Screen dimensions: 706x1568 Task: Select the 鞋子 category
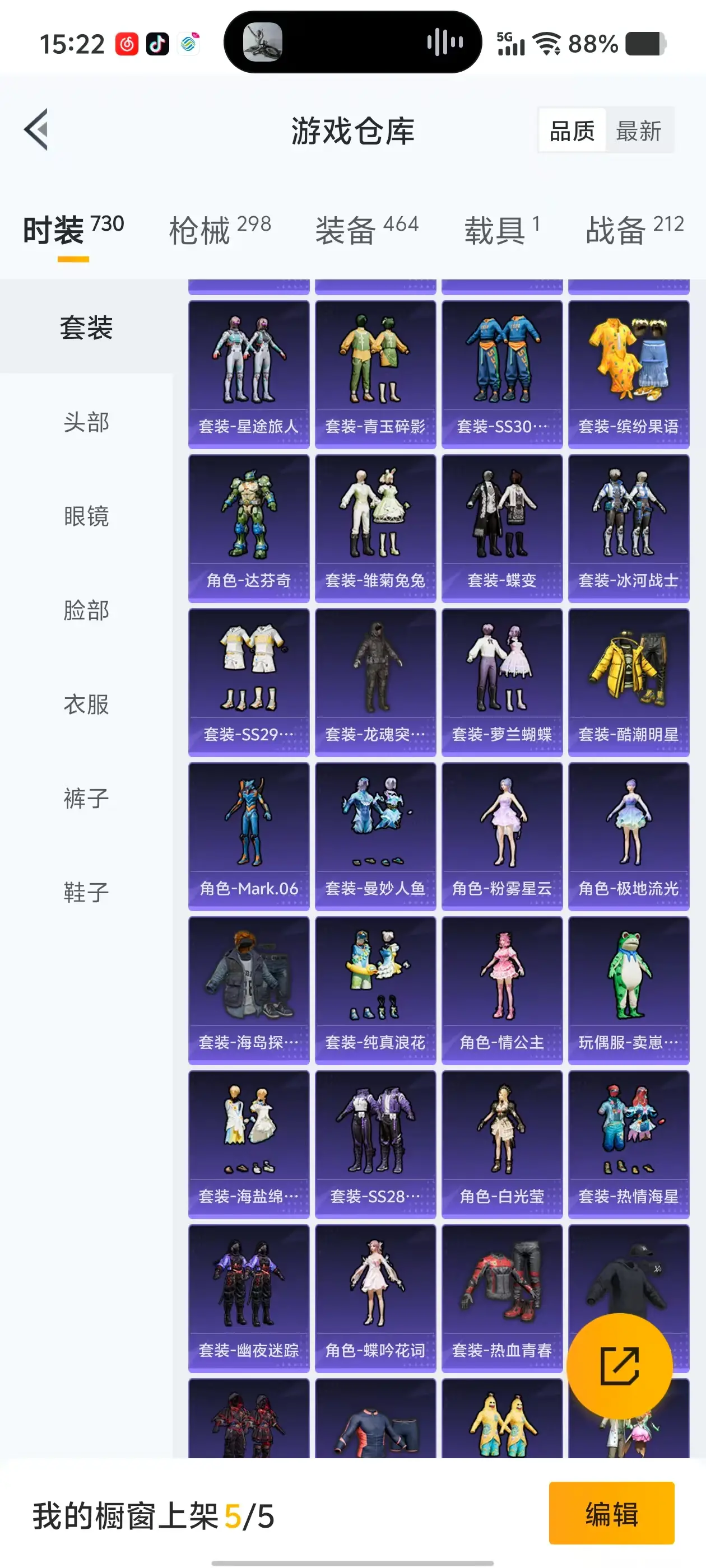tap(86, 892)
